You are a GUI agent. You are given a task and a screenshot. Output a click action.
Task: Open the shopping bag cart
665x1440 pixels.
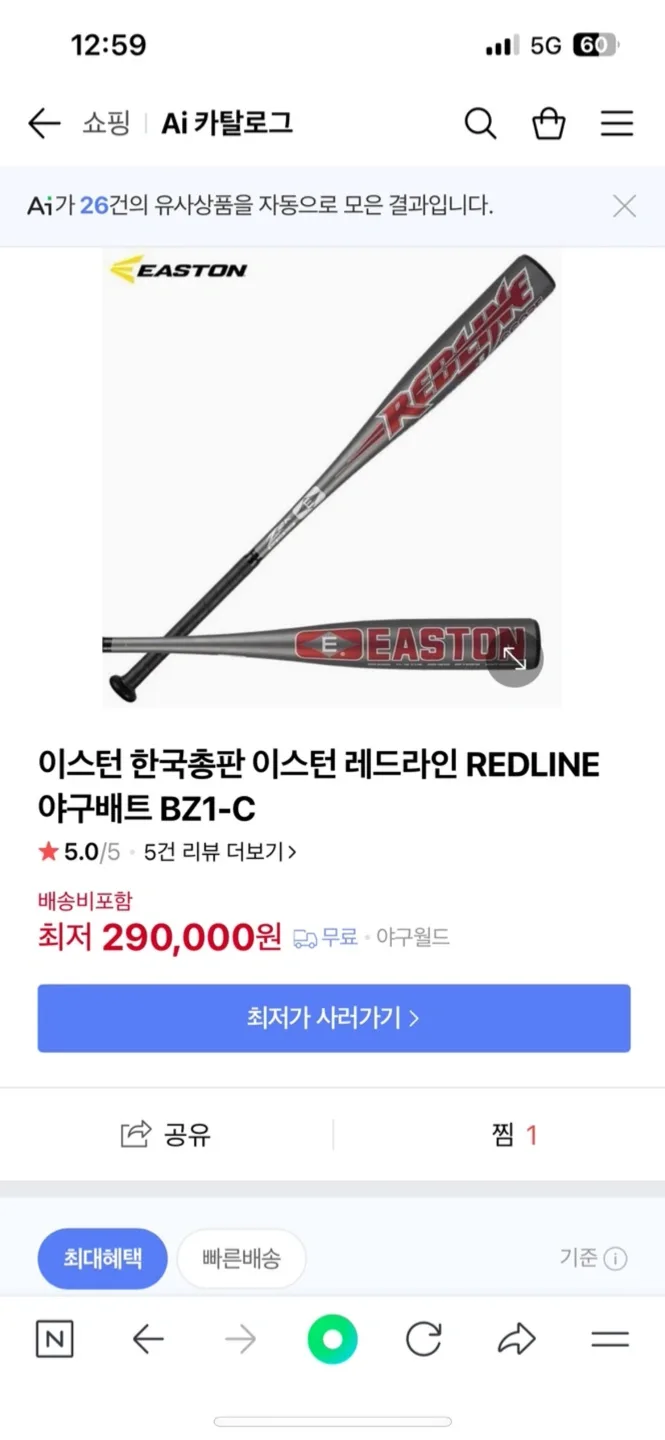[x=548, y=124]
